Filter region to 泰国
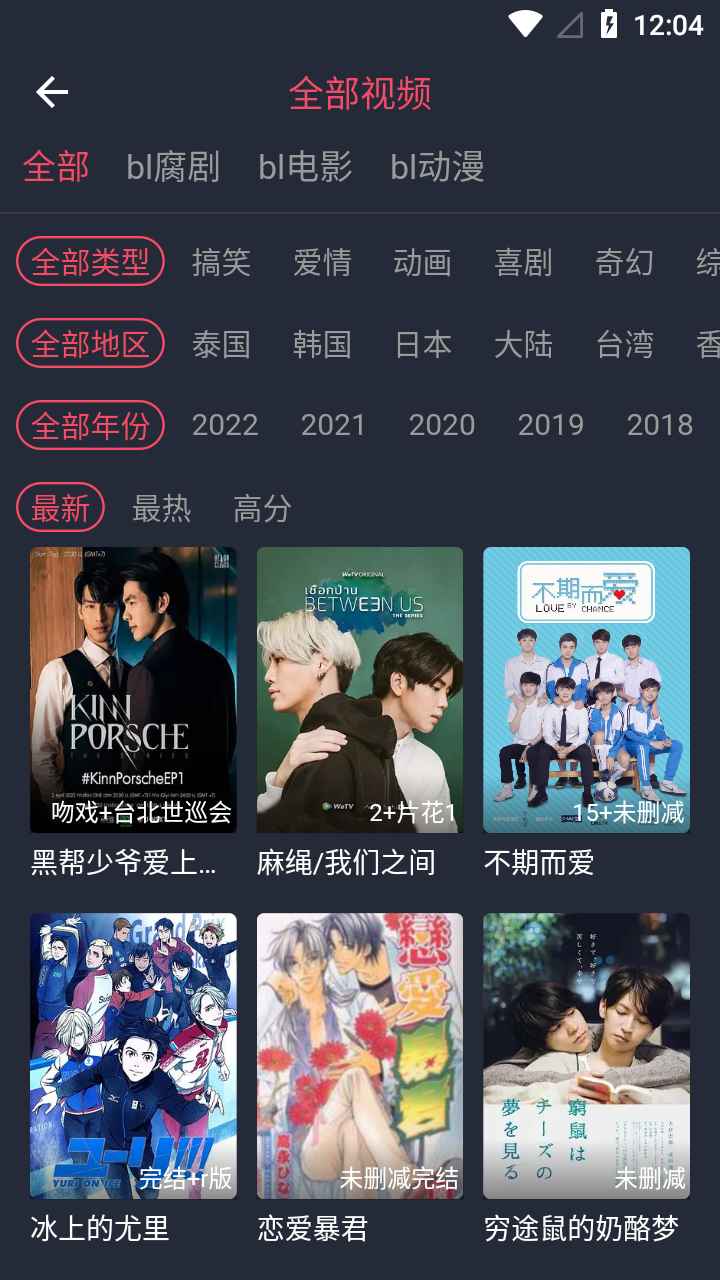Image resolution: width=720 pixels, height=1280 pixels. (x=221, y=344)
